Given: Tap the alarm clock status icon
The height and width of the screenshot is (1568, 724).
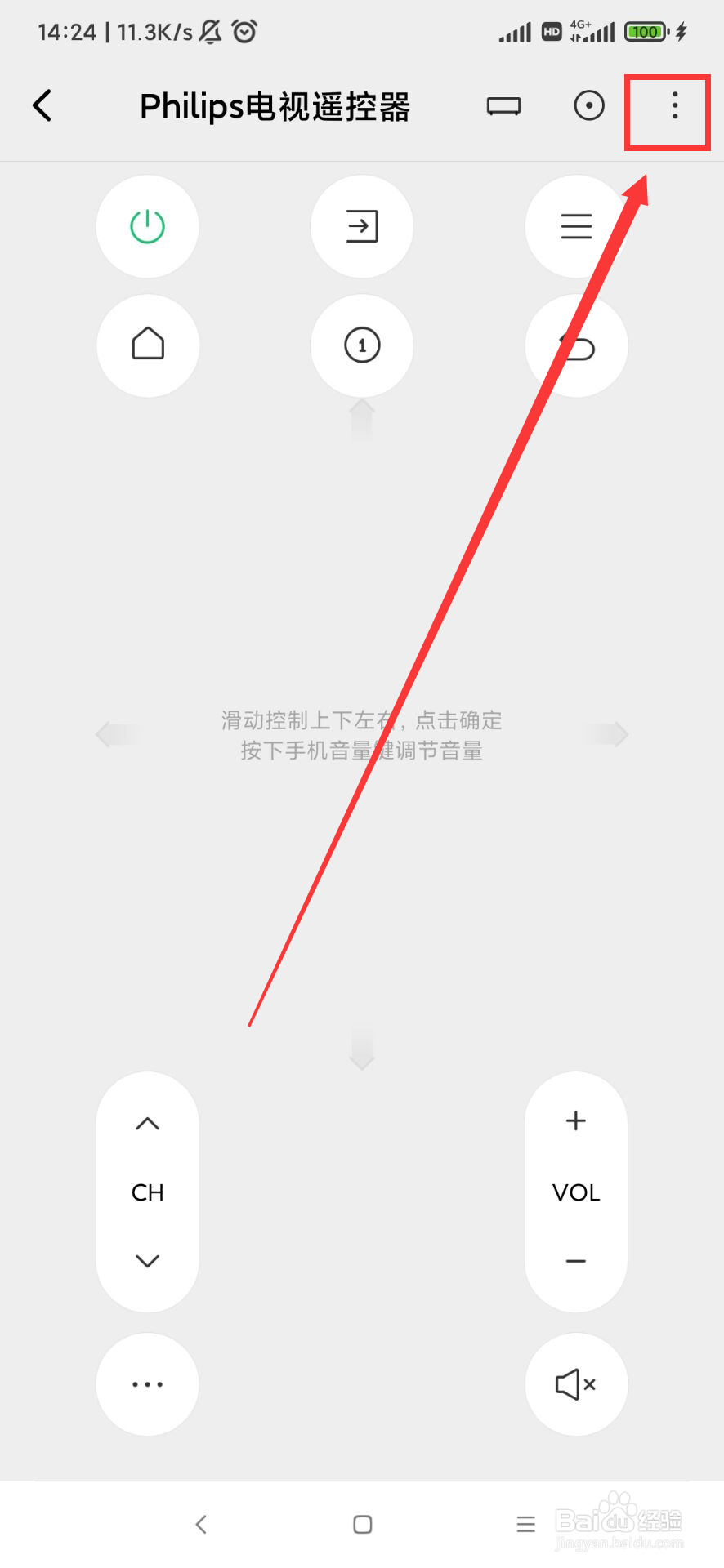Looking at the screenshot, I should point(244,30).
